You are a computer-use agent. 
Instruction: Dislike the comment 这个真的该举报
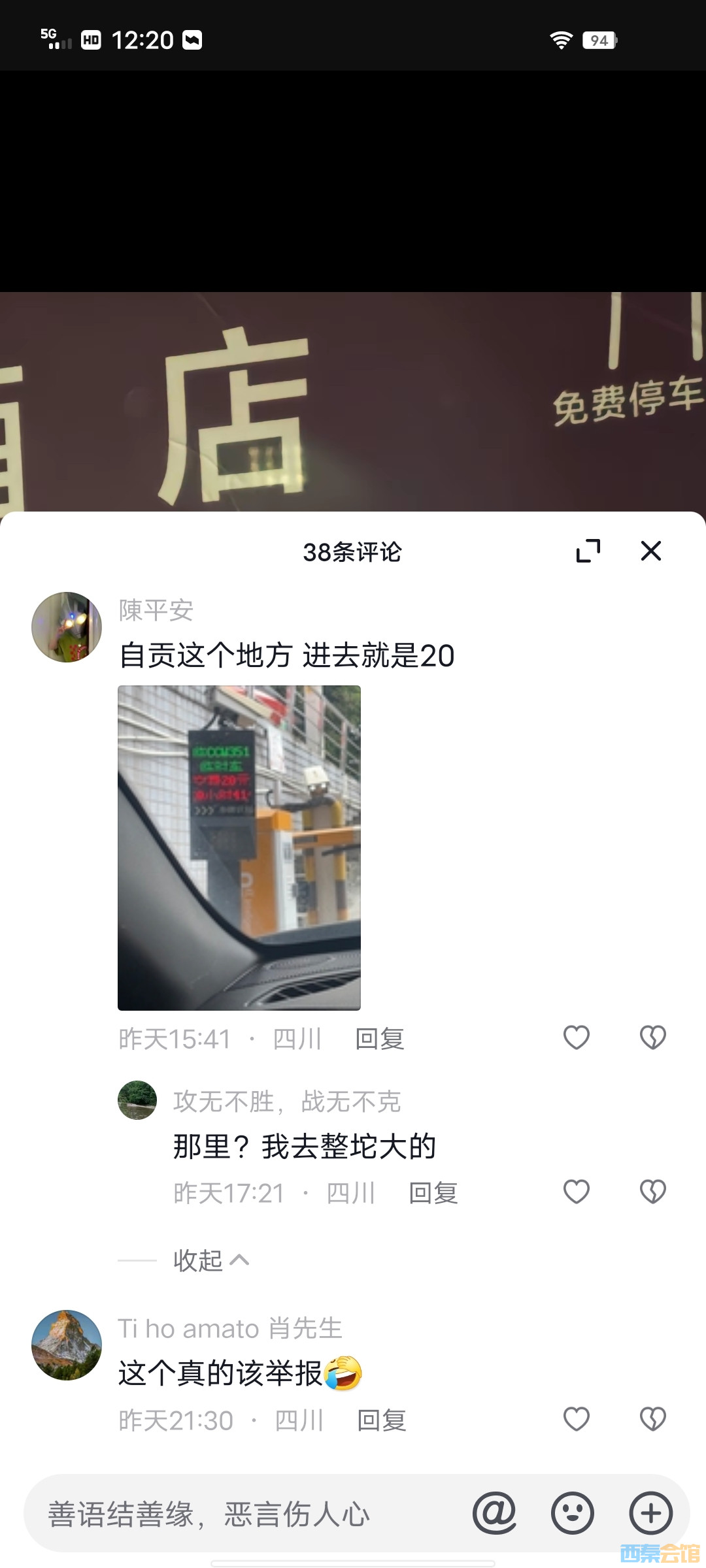click(x=652, y=1419)
